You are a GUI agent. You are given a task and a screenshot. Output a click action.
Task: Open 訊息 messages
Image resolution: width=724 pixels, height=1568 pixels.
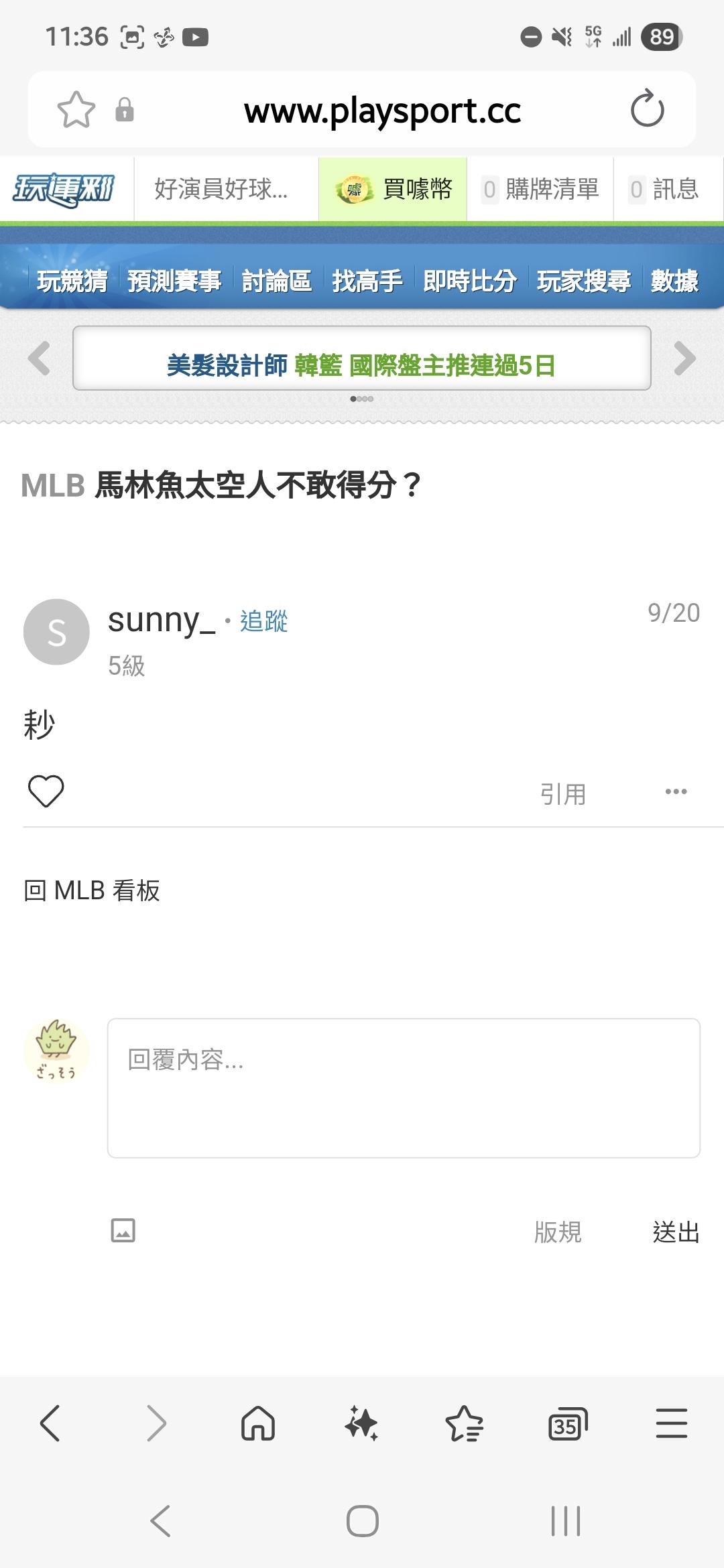coord(664,189)
